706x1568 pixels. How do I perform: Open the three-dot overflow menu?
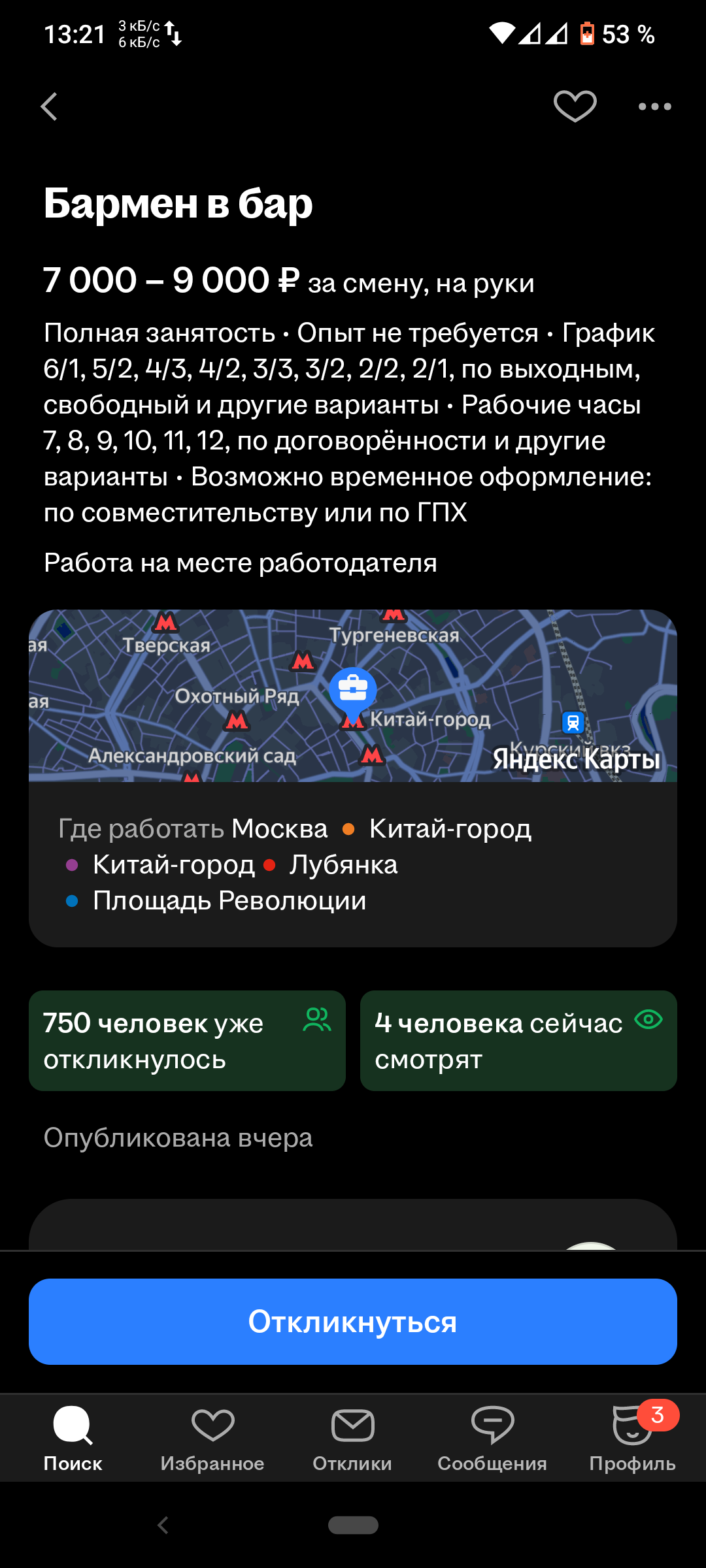654,106
